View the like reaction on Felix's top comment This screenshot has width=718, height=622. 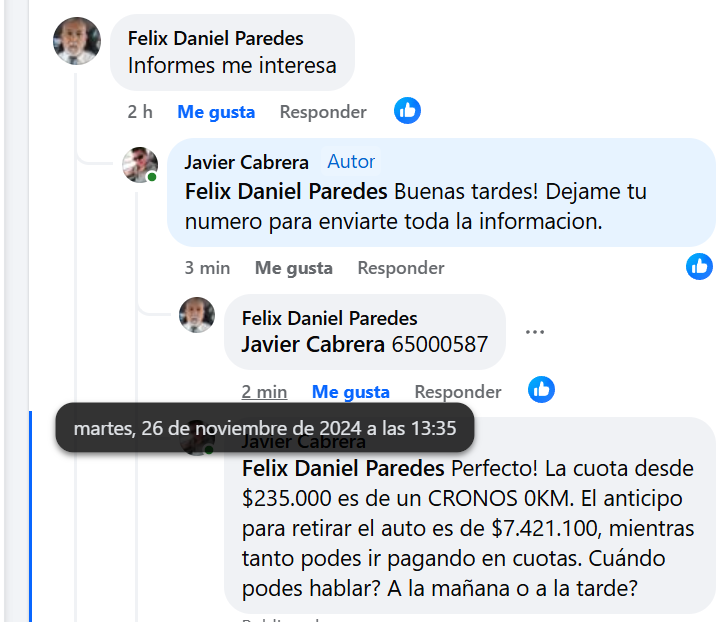(x=407, y=111)
